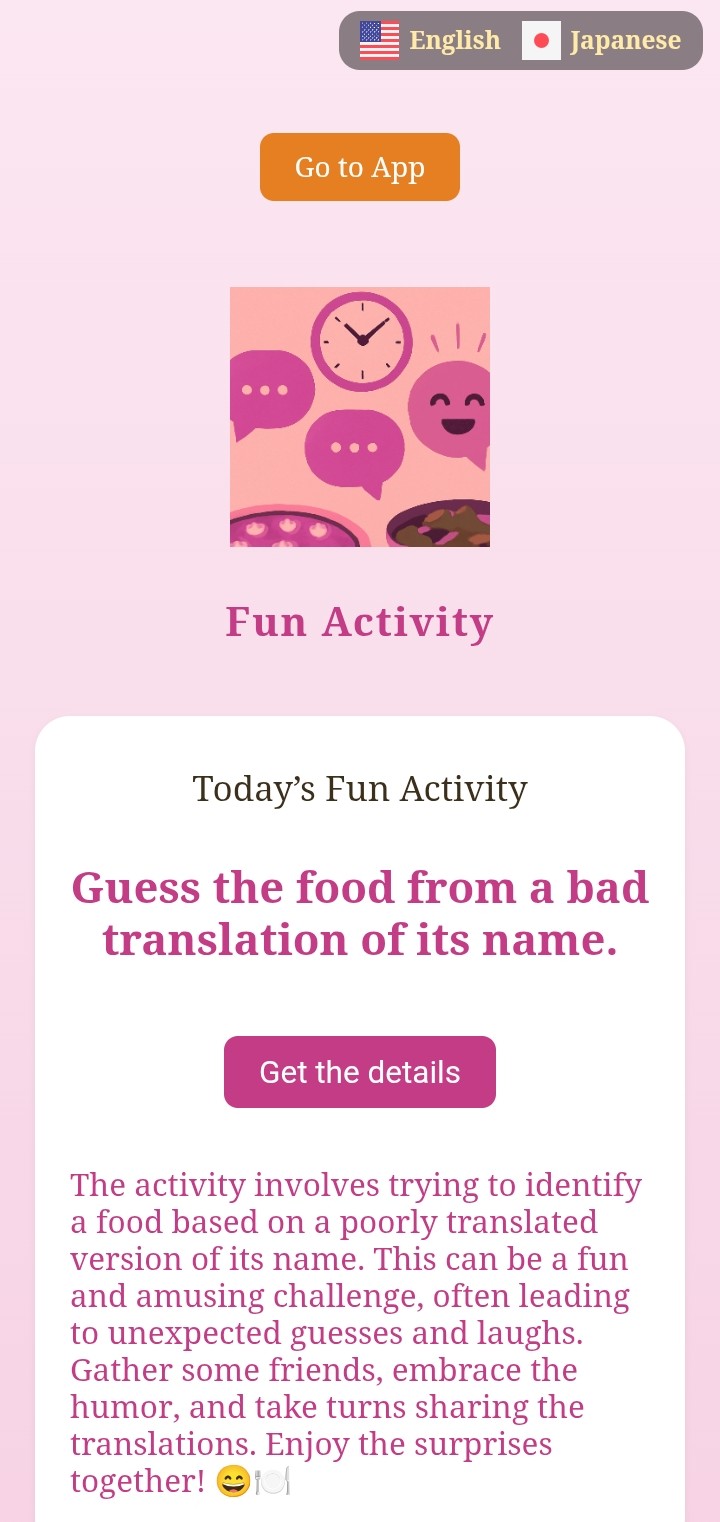720x1522 pixels.
Task: Switch language to Japanese
Action: [x=602, y=41]
